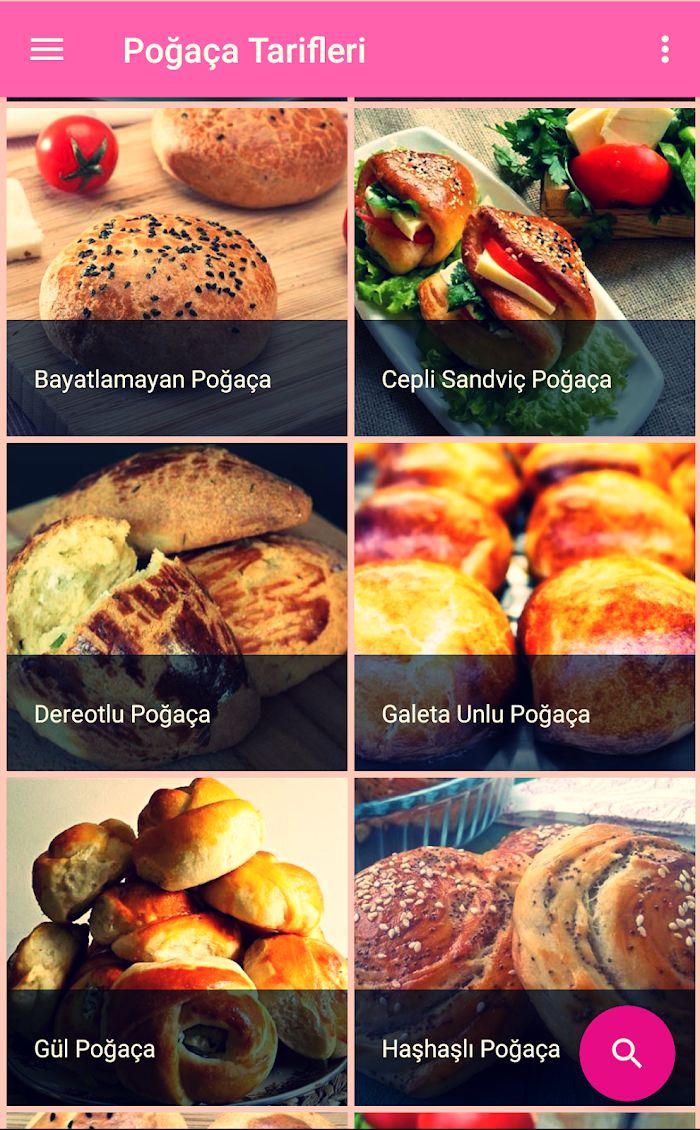Screen dimensions: 700x1130
Task: Open the hamburger drawer menu
Action: pos(47,50)
